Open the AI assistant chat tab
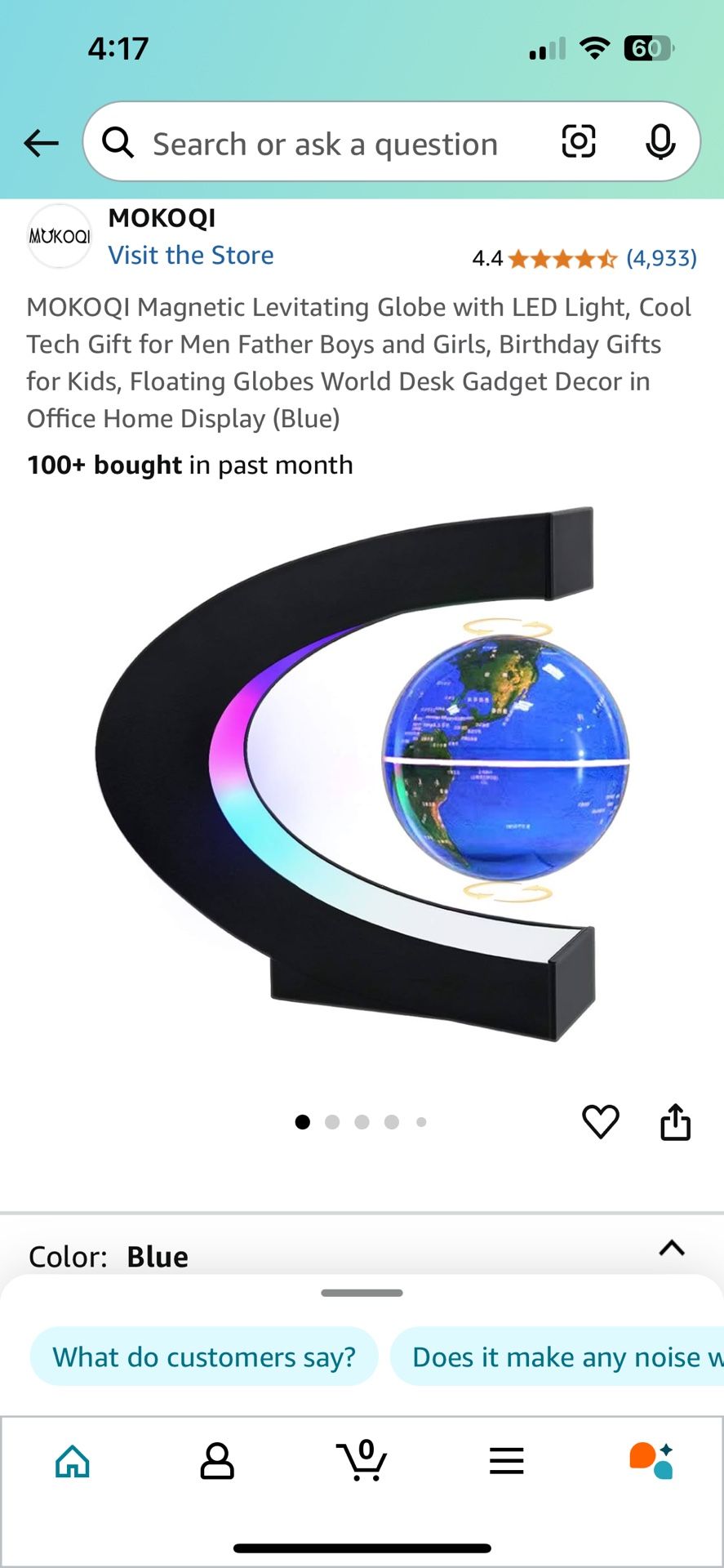Image resolution: width=724 pixels, height=1568 pixels. 651,1460
